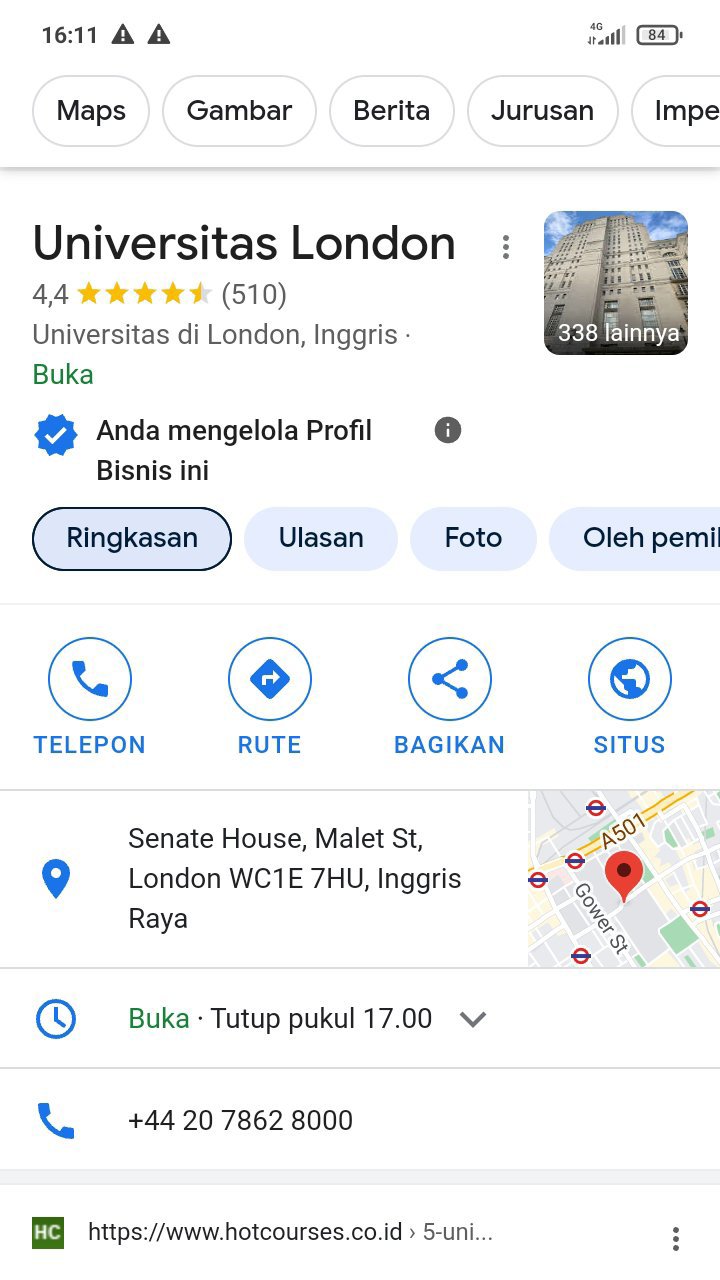Open info icon about Profil Bisnis
720x1280 pixels.
tap(448, 430)
